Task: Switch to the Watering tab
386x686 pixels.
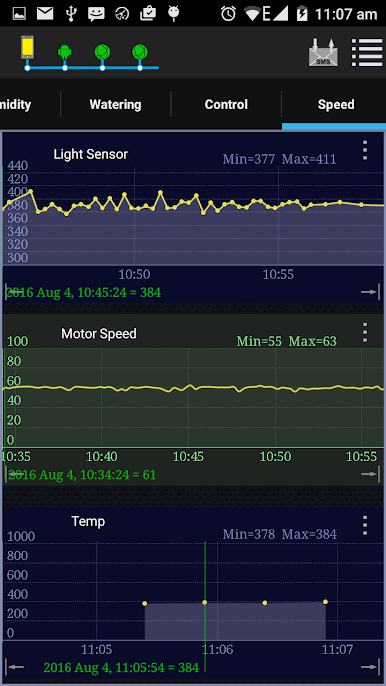Action: pos(116,105)
